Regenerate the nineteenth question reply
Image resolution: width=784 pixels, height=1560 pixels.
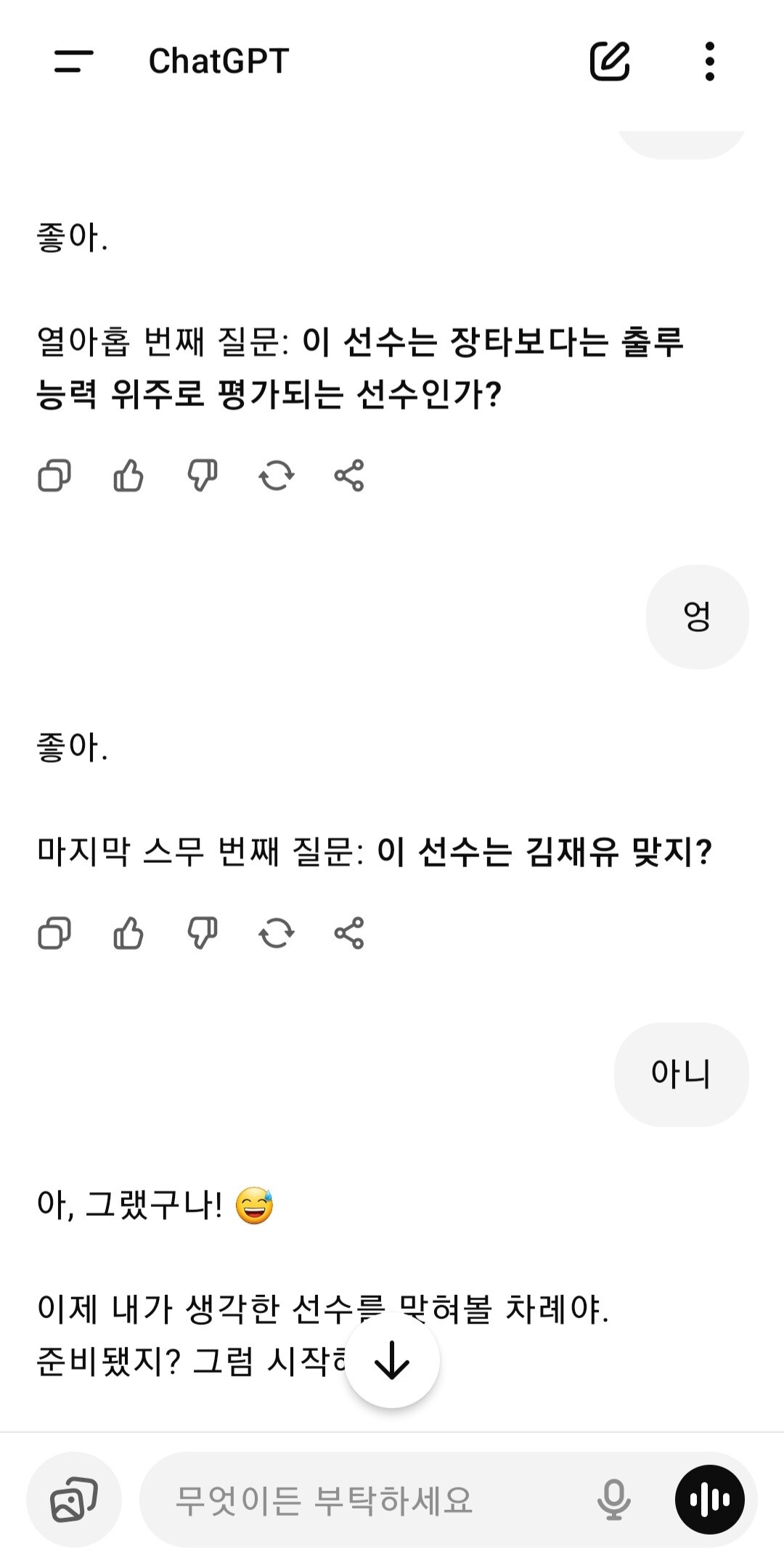[x=277, y=476]
